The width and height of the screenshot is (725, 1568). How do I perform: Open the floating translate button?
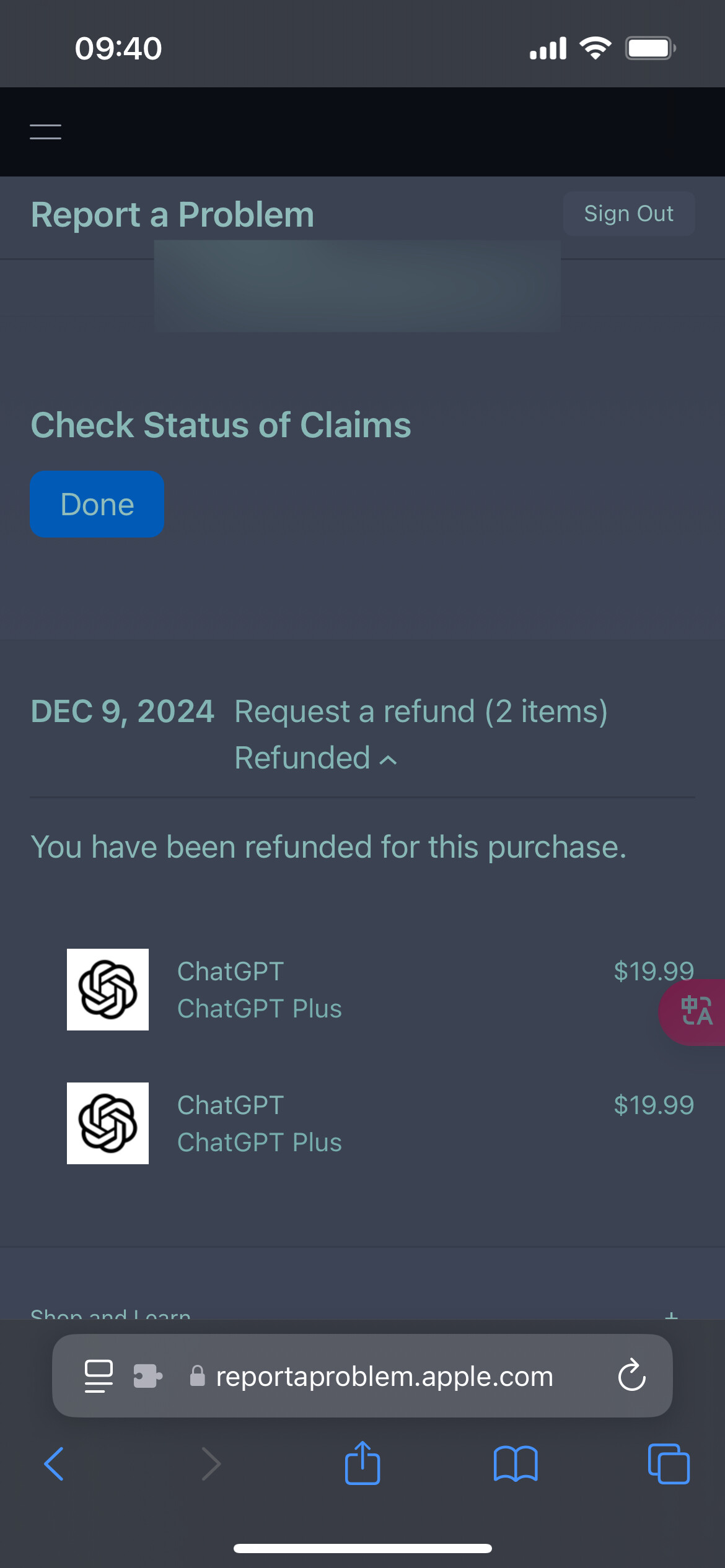(x=694, y=1013)
